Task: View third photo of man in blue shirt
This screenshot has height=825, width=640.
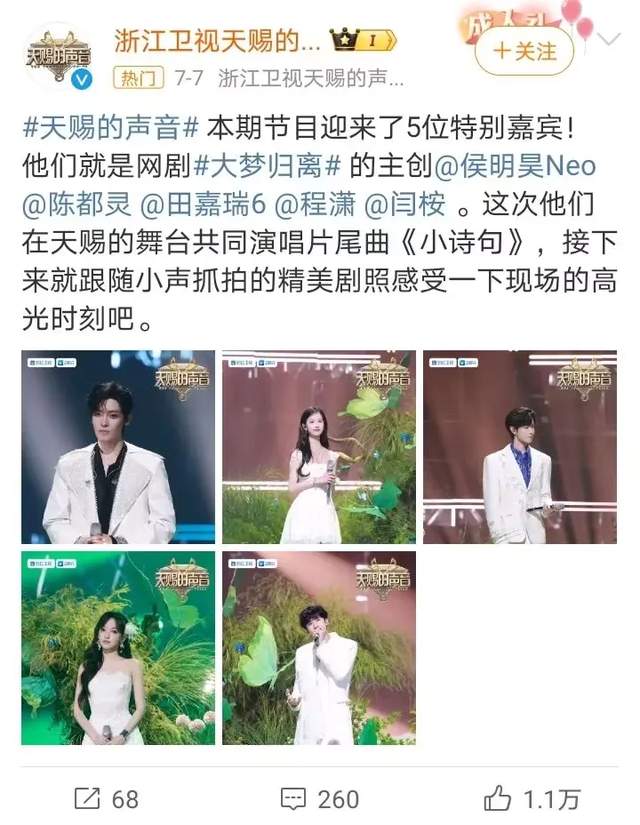Action: tap(520, 447)
